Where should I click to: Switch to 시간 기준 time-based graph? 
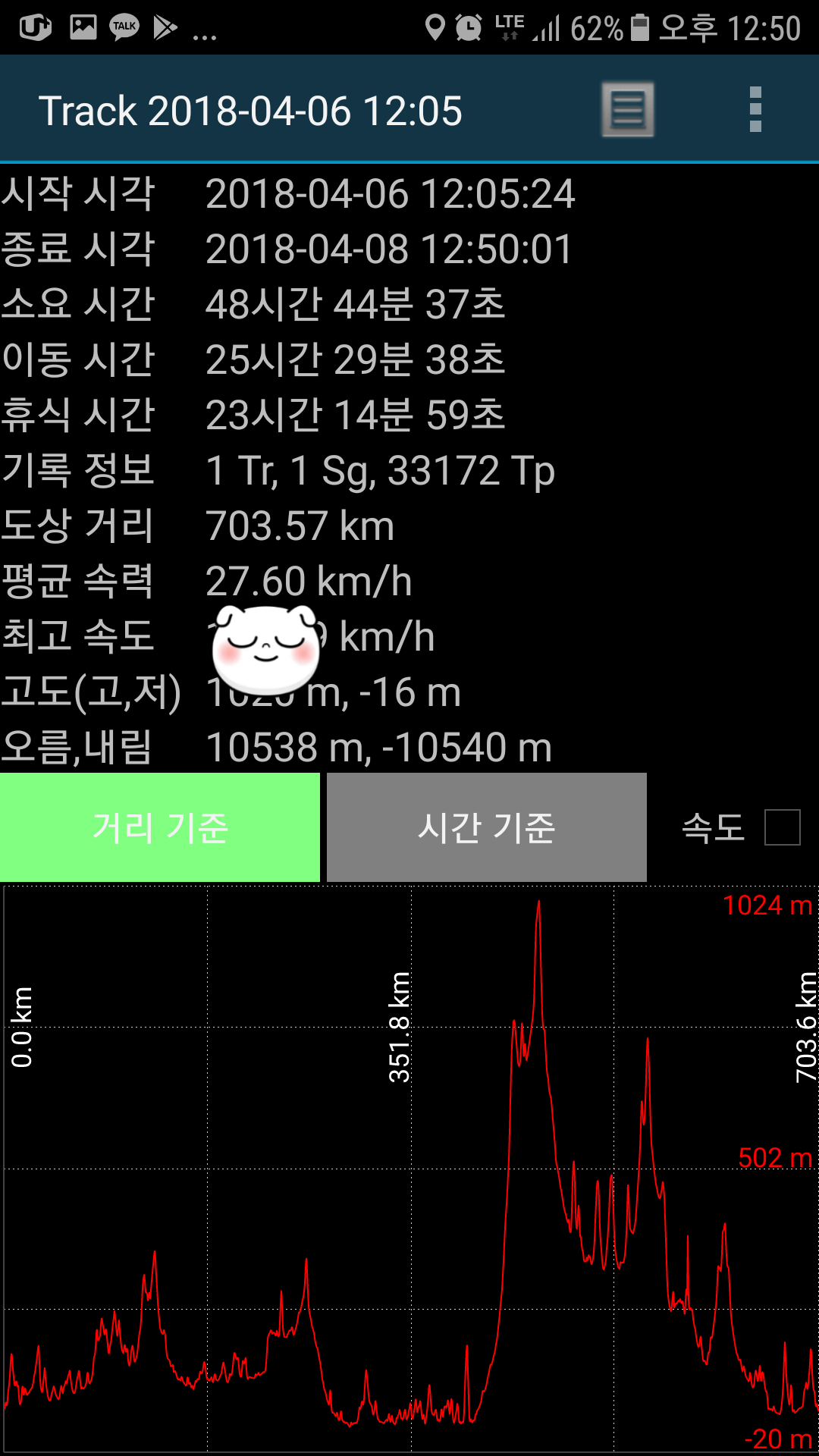pos(486,827)
